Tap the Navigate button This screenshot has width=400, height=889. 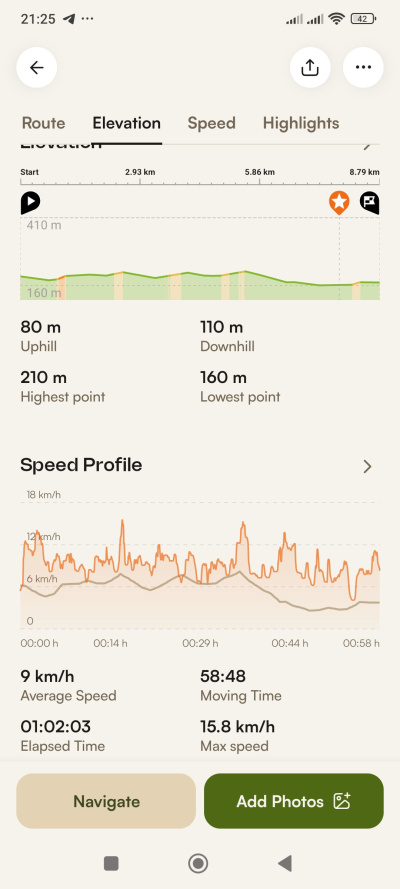coord(106,801)
